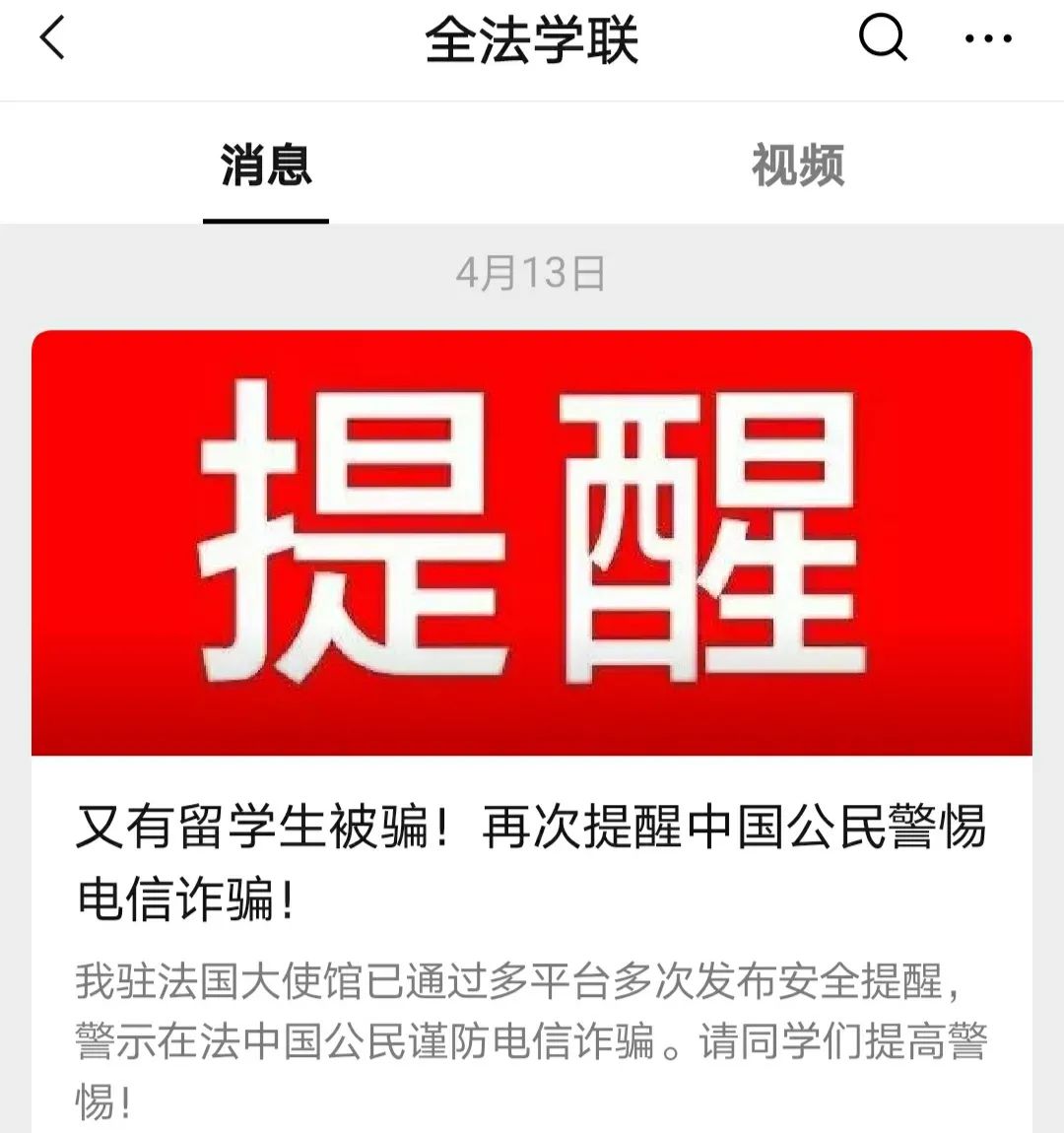Switch to the 视频 tab
Viewport: 1064px width, 1133px height.
(x=797, y=166)
